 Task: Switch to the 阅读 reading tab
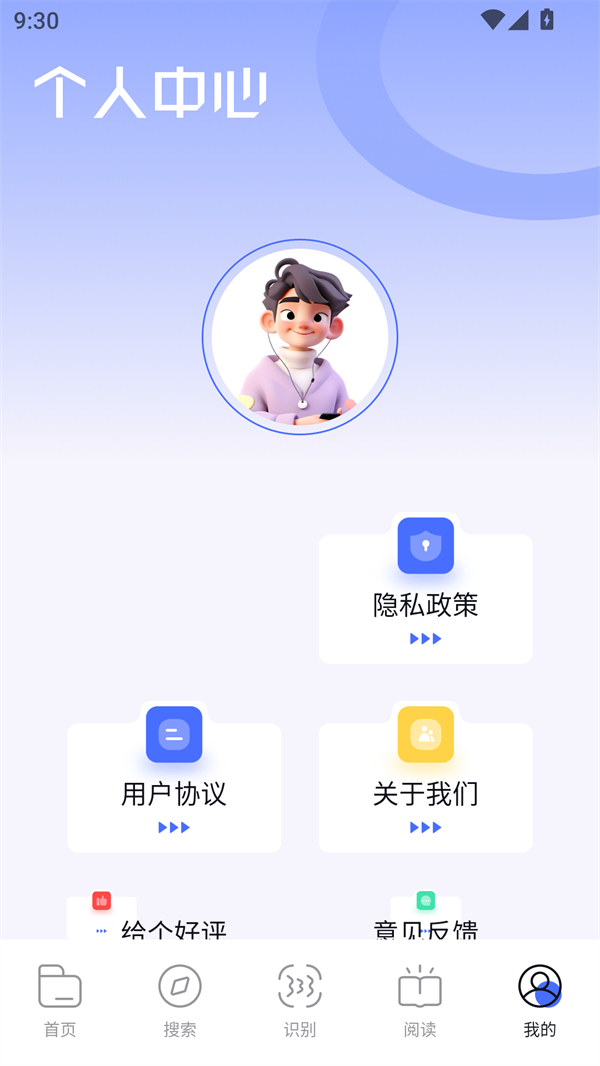coord(420,1000)
